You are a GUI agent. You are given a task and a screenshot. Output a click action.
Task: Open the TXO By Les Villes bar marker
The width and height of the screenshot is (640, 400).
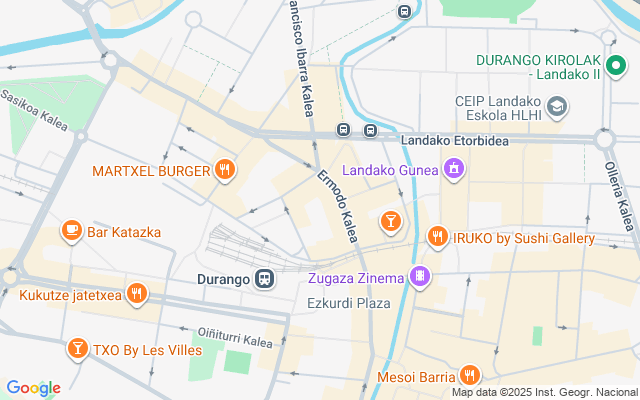(76, 349)
